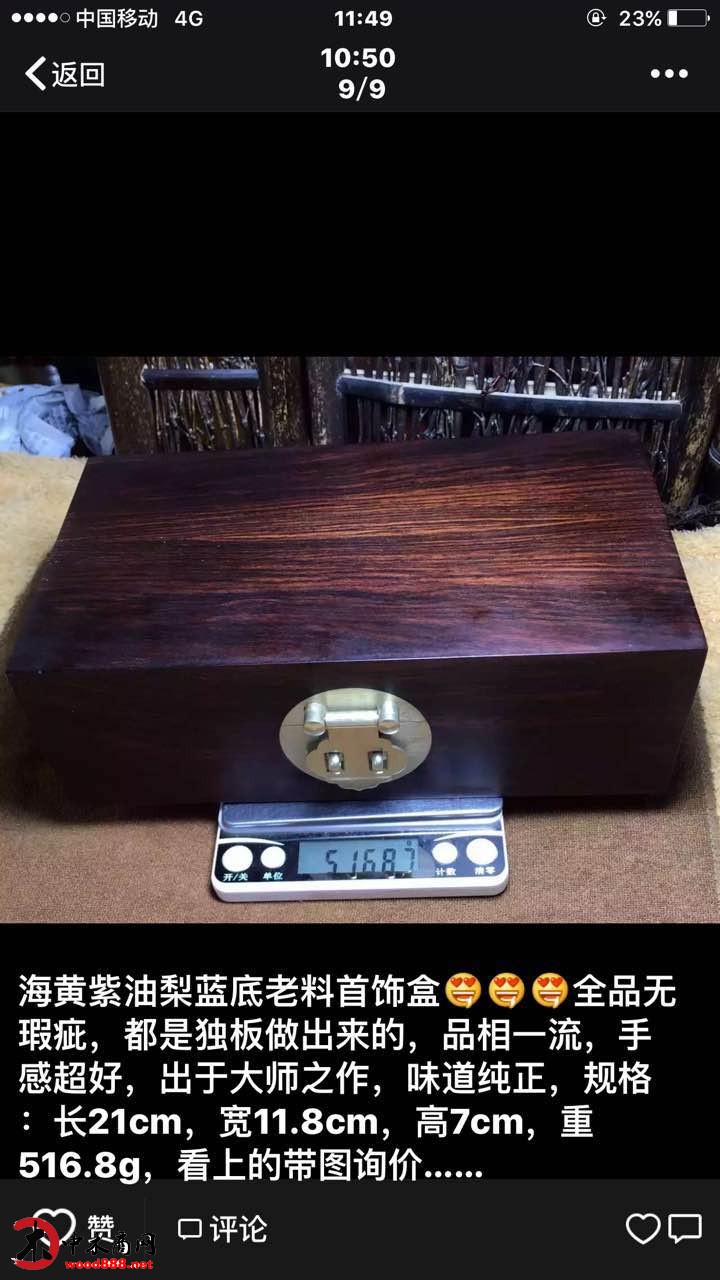Open the comments bubble icon at bottom right

685,1228
